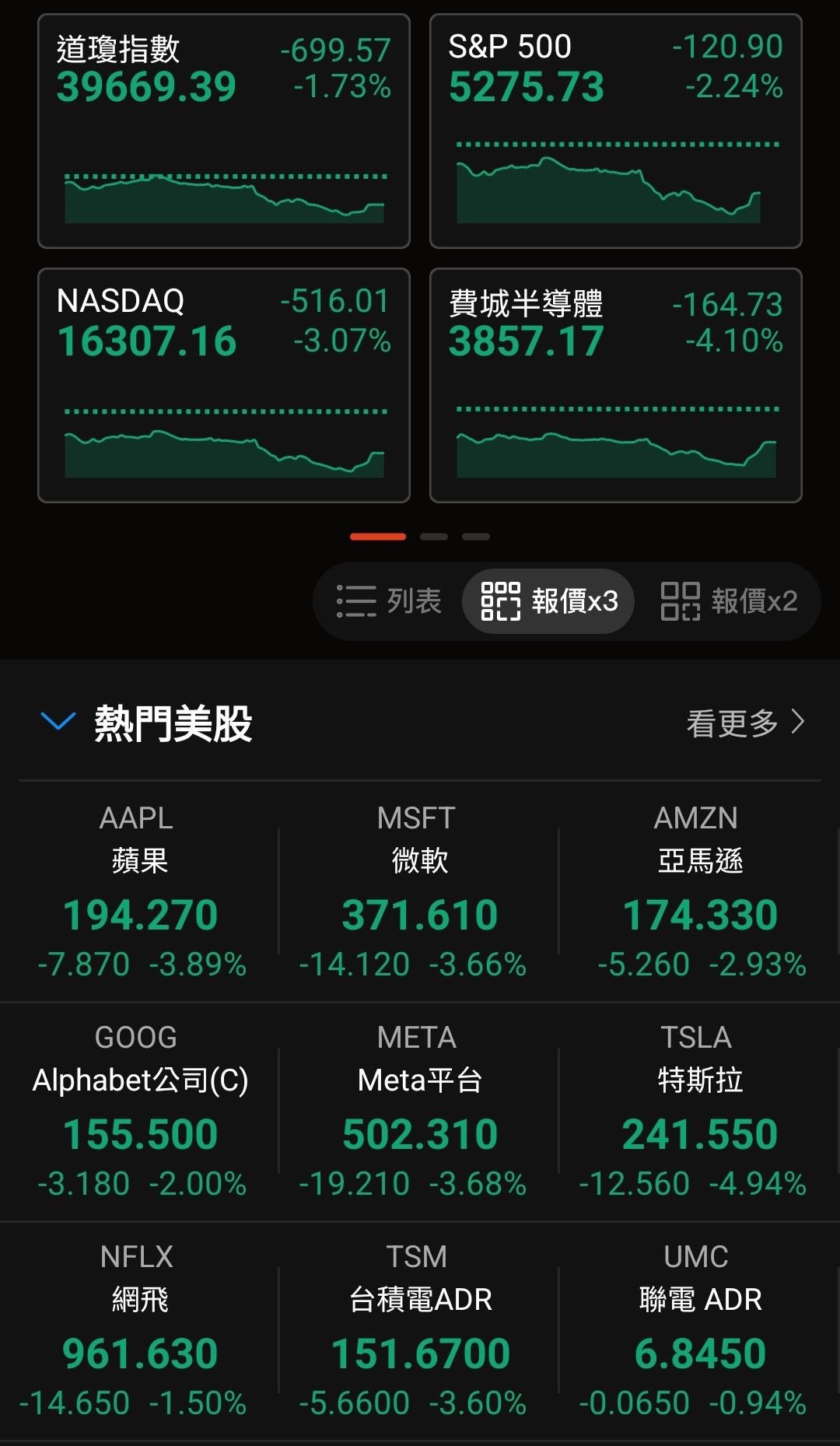This screenshot has height=1446, width=840.
Task: Select the third pagination dot
Action: (x=478, y=536)
